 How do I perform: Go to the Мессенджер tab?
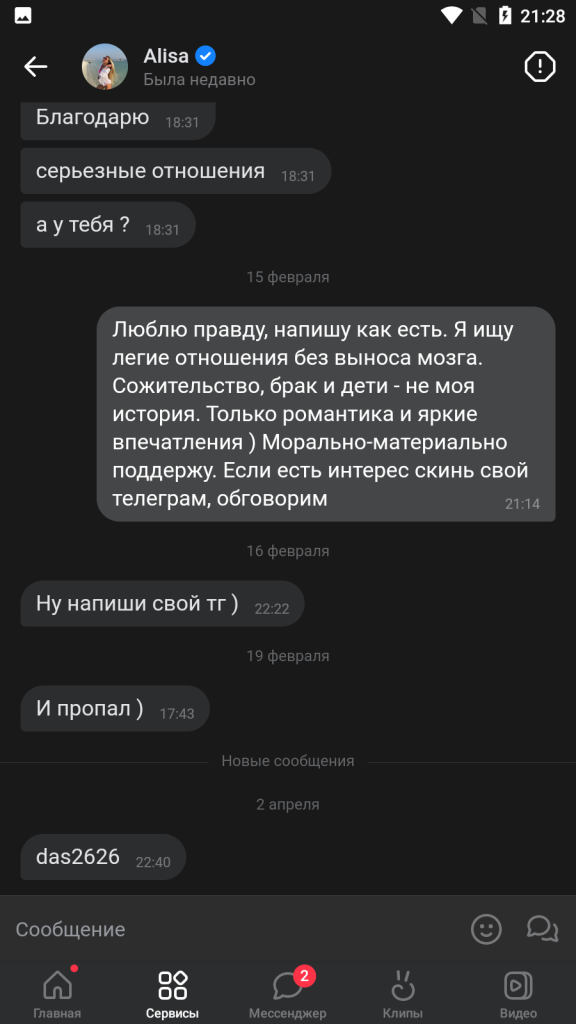point(287,993)
